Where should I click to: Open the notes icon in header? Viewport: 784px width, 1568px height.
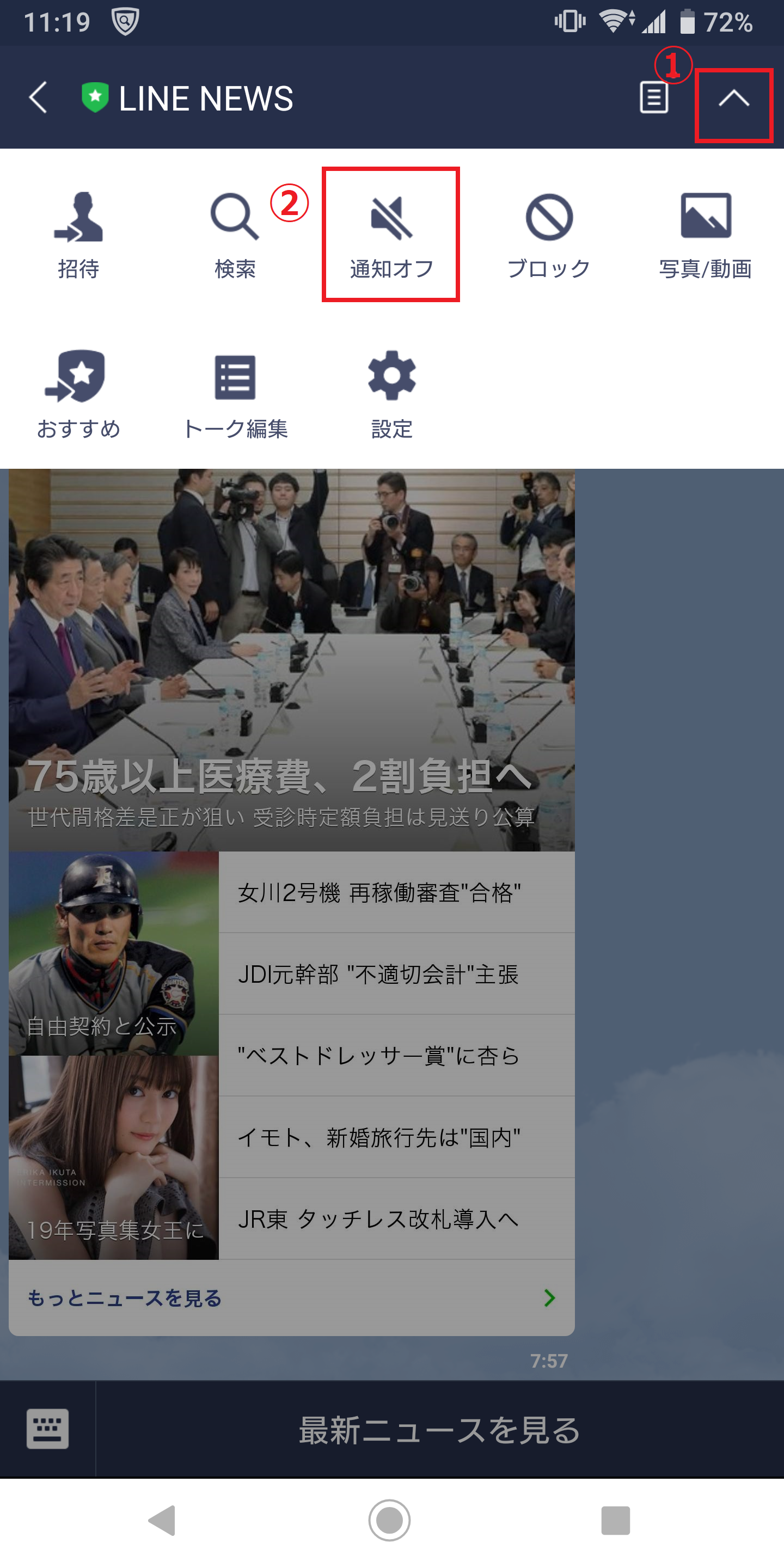654,98
